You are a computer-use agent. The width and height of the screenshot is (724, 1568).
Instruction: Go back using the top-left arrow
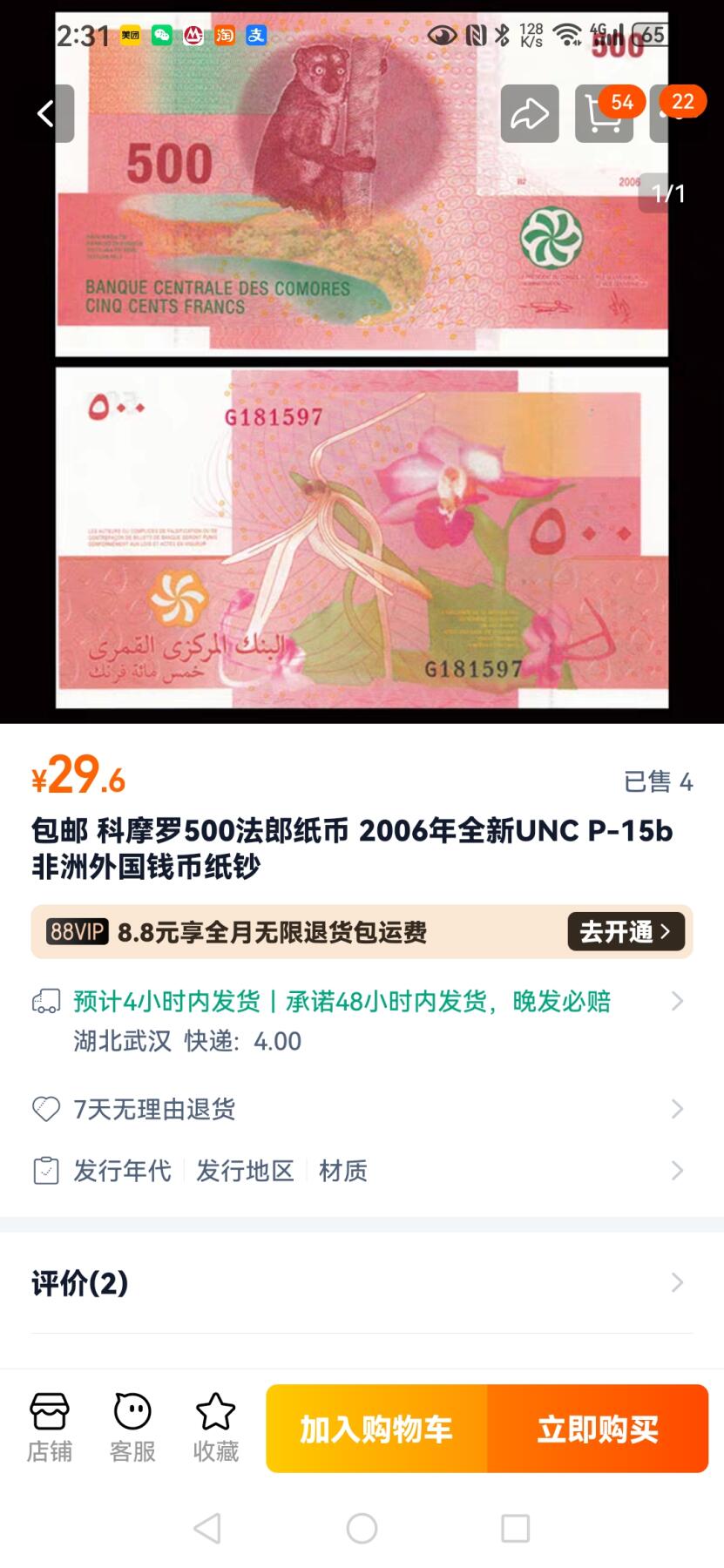47,113
